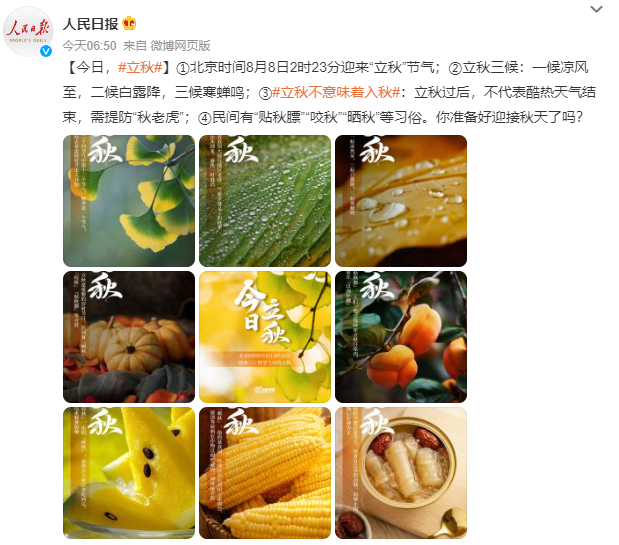This screenshot has height=545, width=619.
Task: View the ginkgo leaves photo
Action: coord(129,201)
